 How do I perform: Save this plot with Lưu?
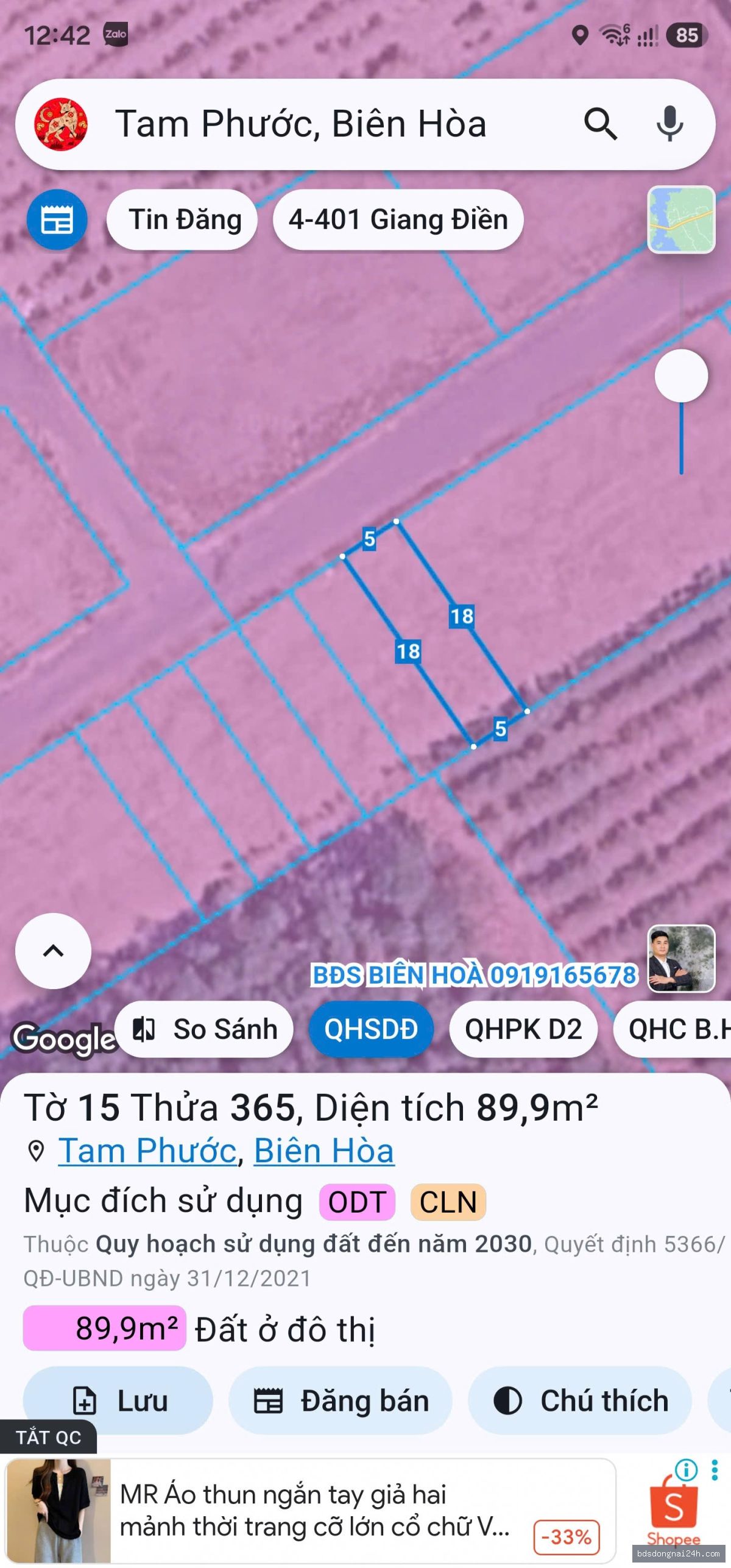pos(118,1400)
